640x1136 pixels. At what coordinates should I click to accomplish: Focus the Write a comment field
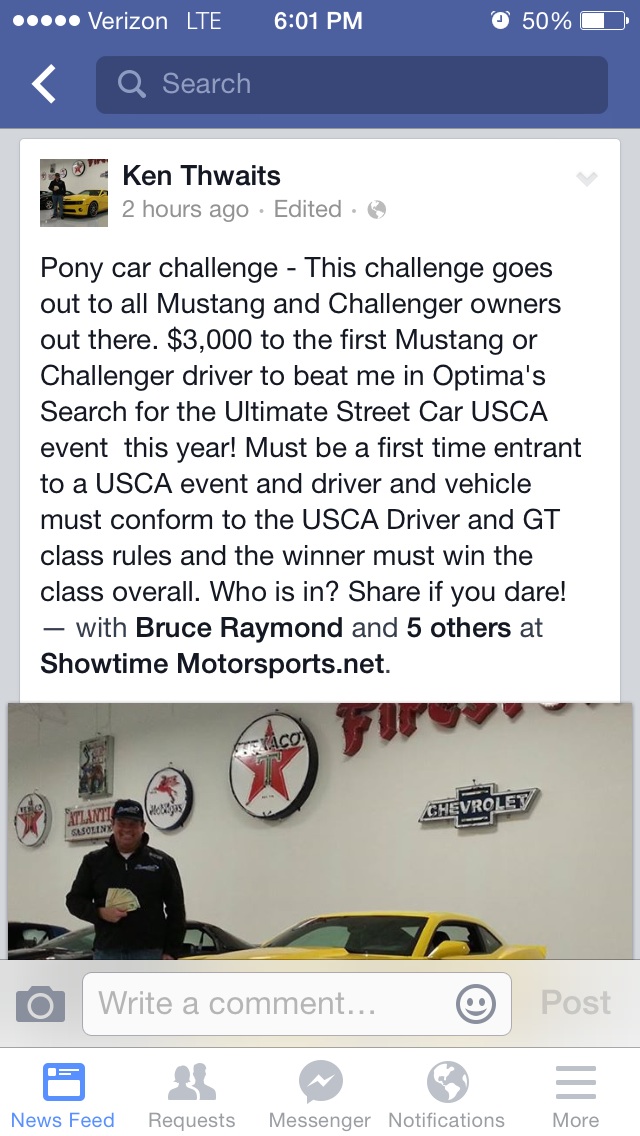point(270,1003)
